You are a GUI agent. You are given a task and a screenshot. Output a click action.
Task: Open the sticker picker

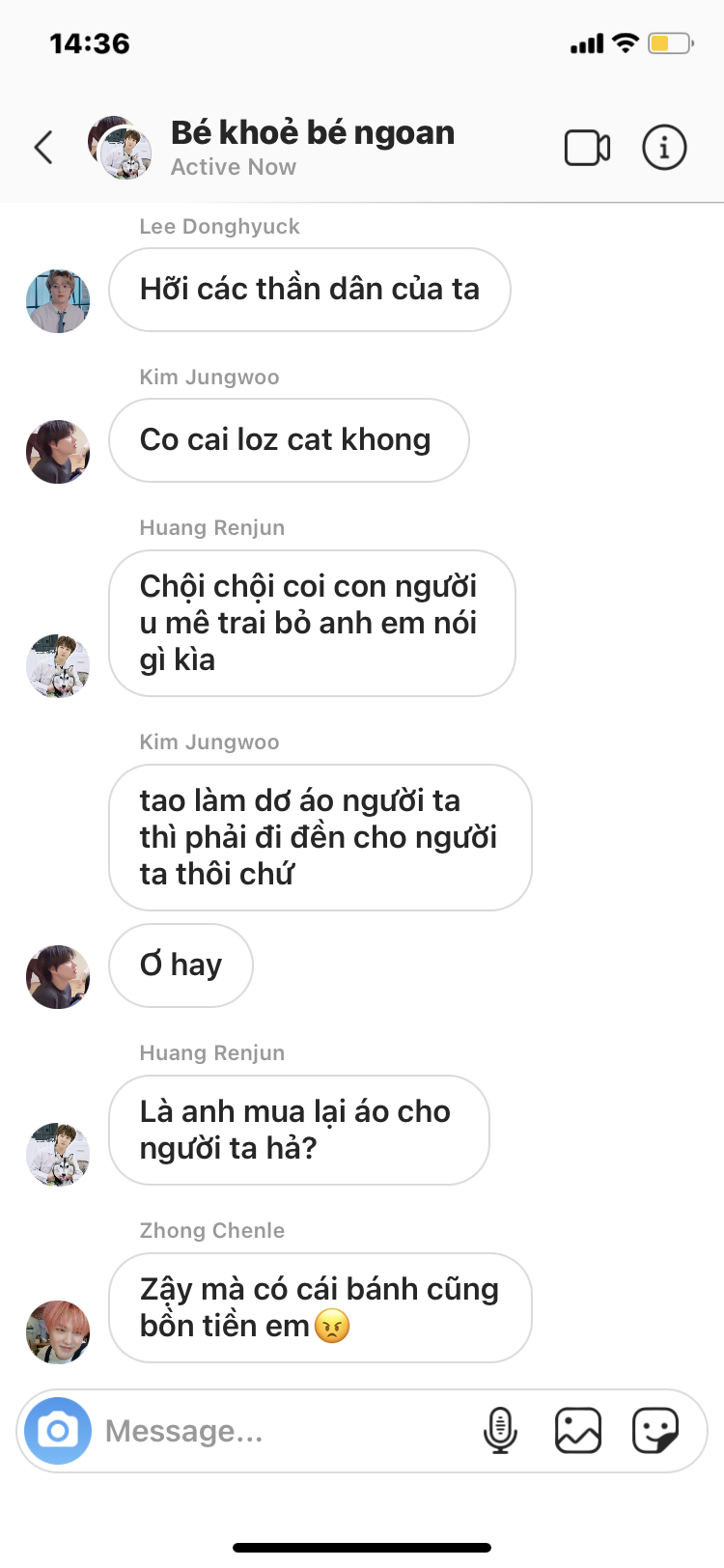pos(655,1431)
